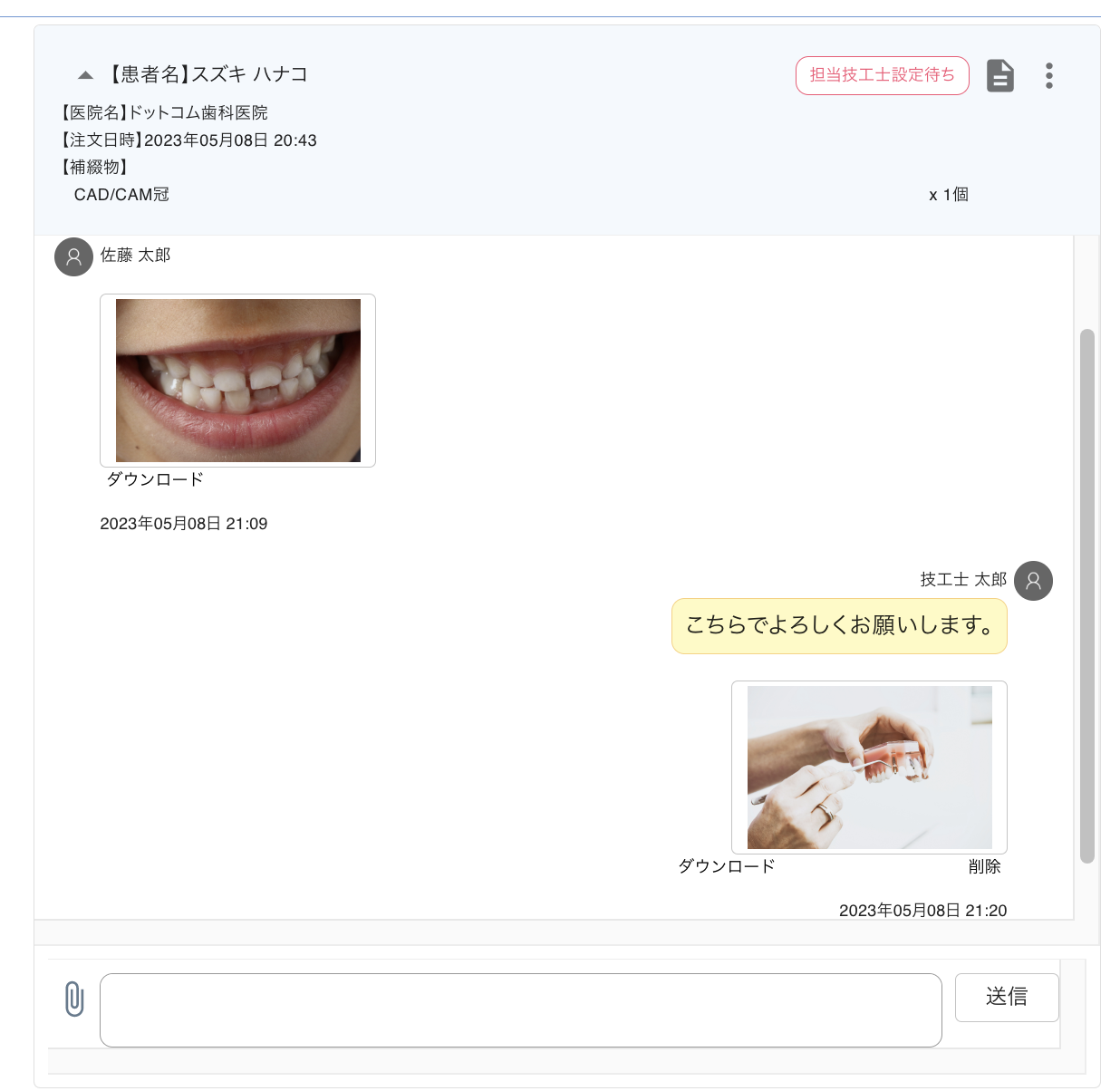
Task: Collapse the patient order details
Action: pyautogui.click(x=86, y=75)
